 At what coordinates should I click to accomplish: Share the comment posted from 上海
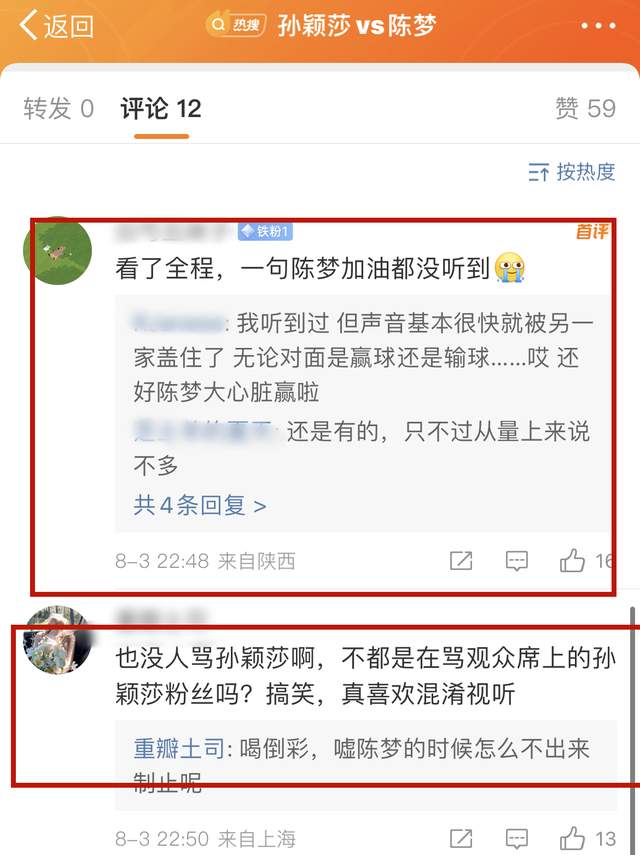click(x=461, y=838)
